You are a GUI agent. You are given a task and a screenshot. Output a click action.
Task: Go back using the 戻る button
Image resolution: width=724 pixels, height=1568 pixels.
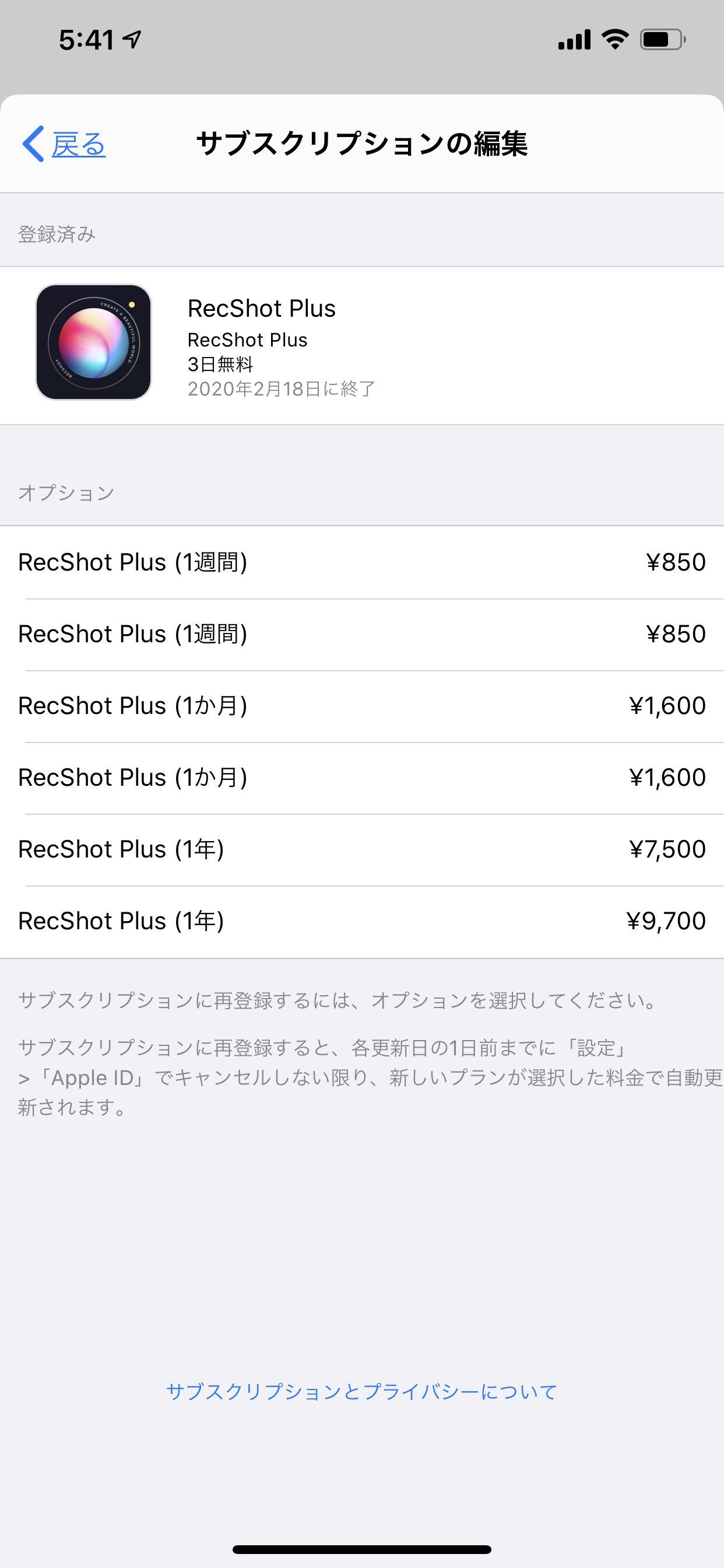pyautogui.click(x=65, y=144)
